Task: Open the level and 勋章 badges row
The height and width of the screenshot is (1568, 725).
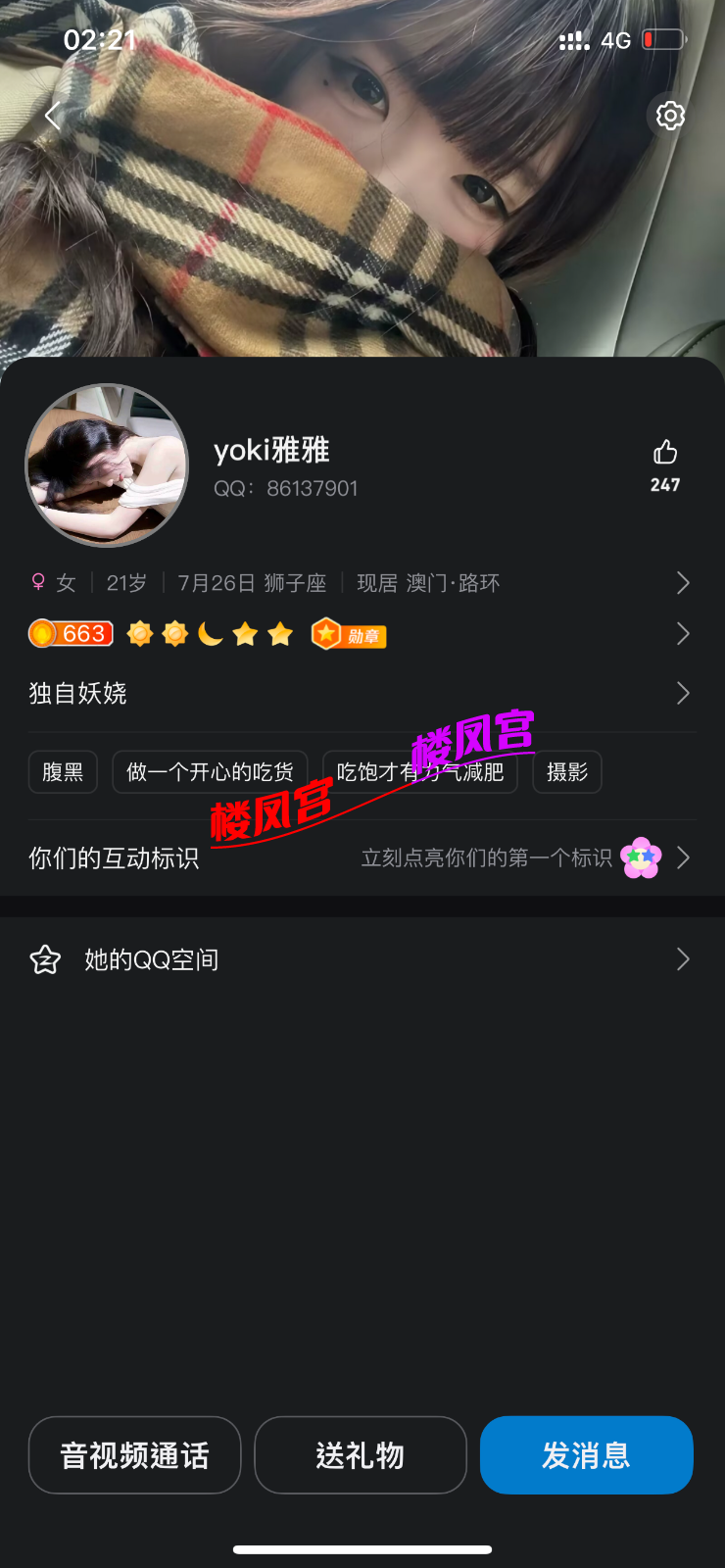Action: [361, 634]
